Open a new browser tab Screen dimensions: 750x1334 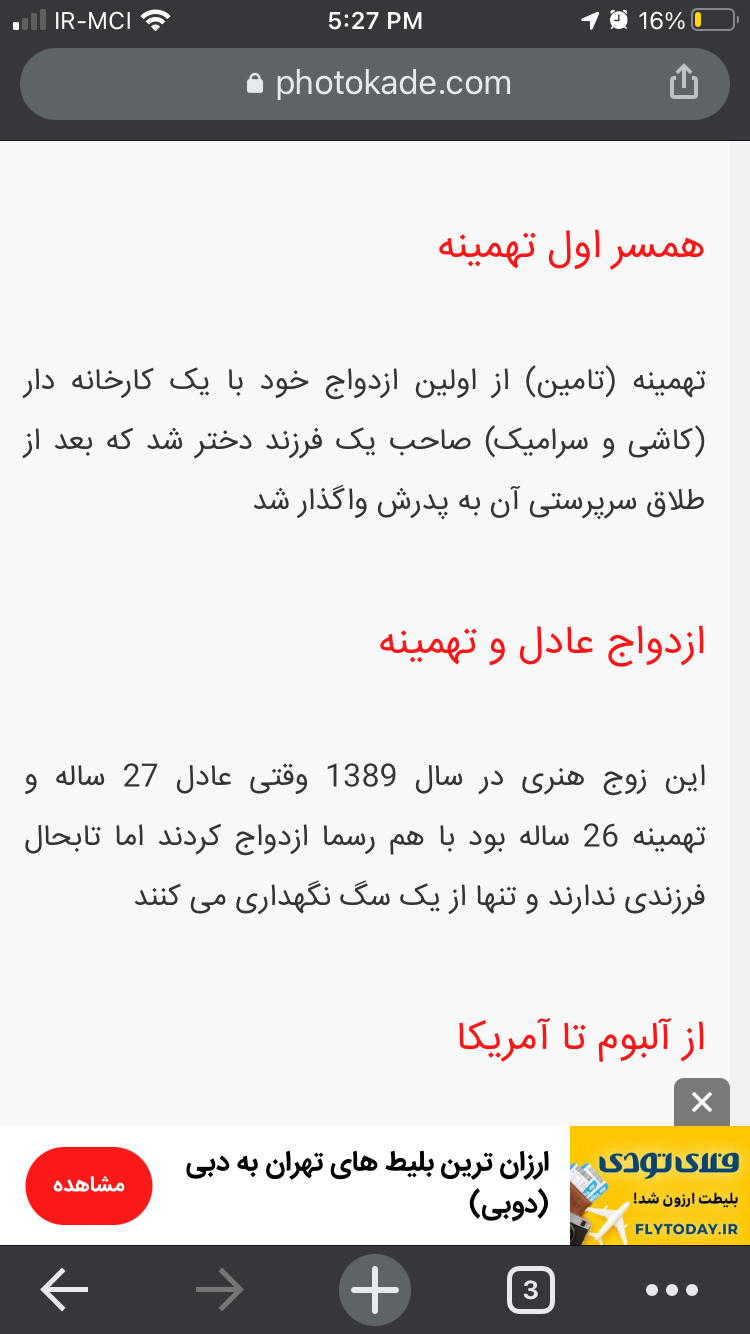point(375,1290)
